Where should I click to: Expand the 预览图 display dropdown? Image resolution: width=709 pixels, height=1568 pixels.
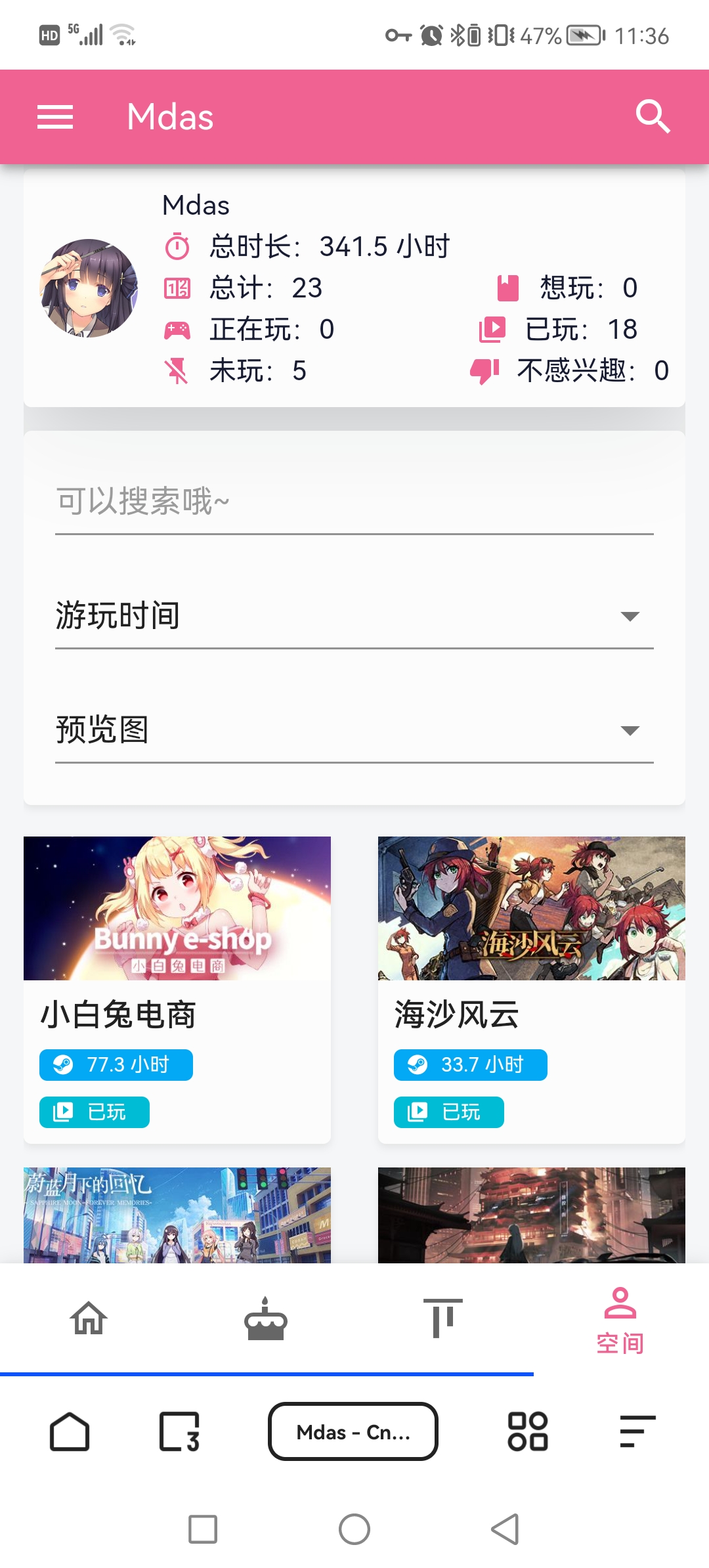click(354, 730)
